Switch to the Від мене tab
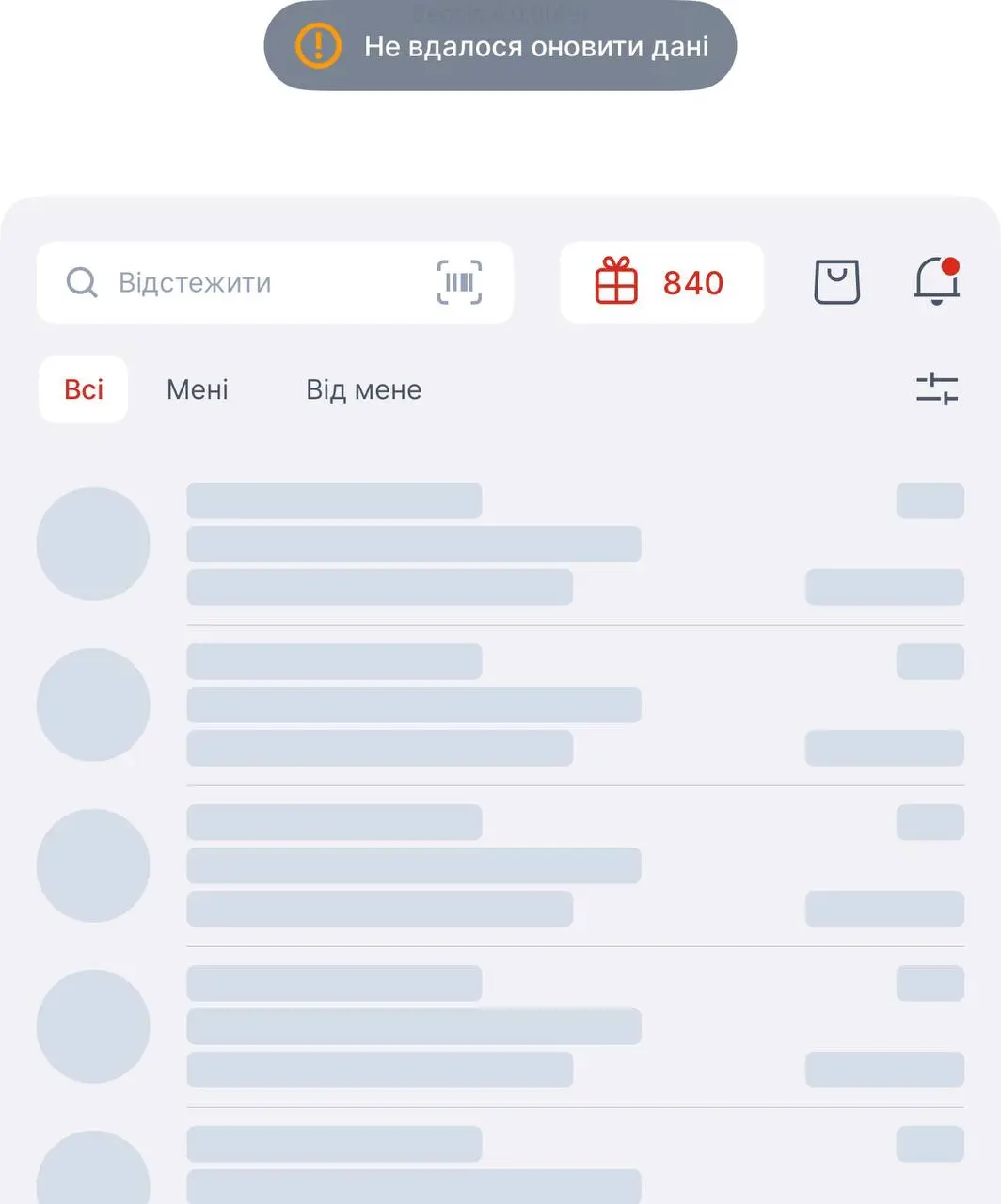Image resolution: width=1001 pixels, height=1204 pixels. (x=363, y=389)
